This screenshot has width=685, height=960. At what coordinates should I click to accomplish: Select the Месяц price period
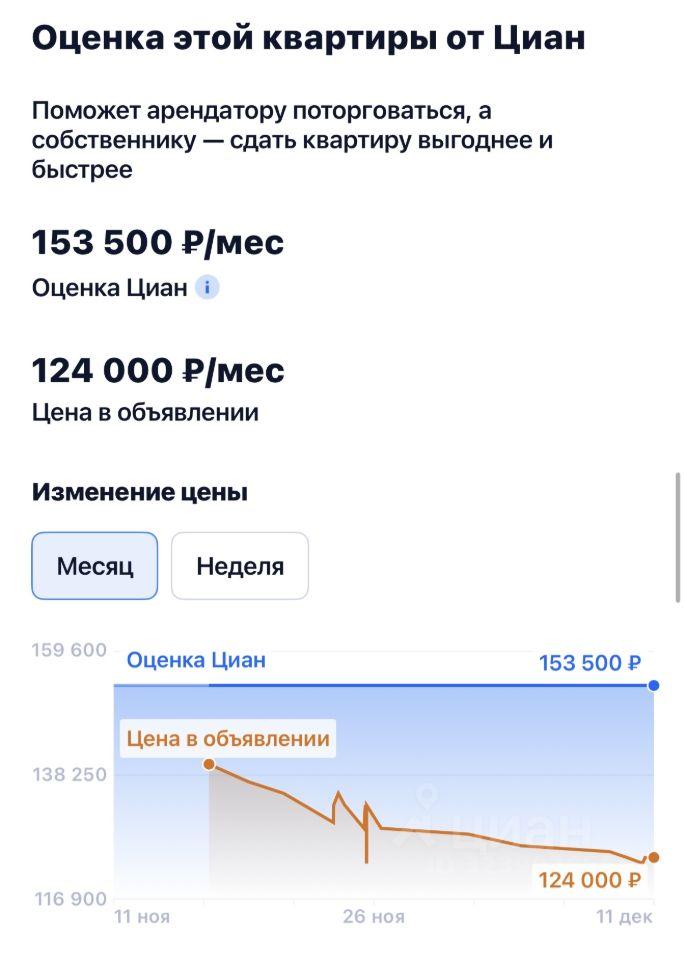tap(95, 566)
